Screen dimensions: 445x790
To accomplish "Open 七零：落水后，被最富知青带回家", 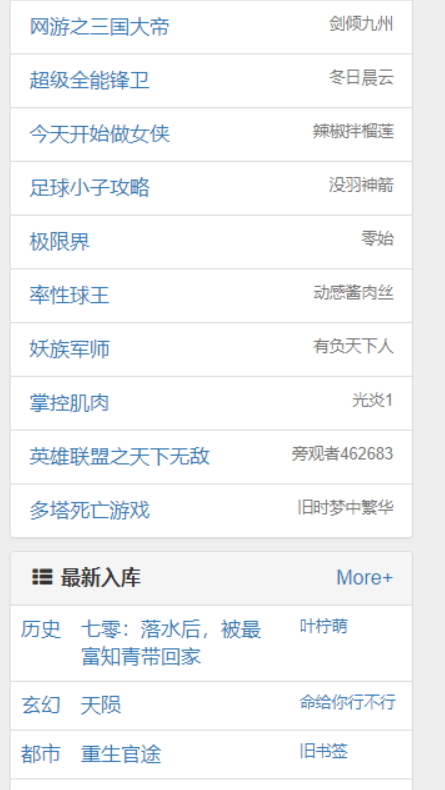I will click(x=171, y=643).
